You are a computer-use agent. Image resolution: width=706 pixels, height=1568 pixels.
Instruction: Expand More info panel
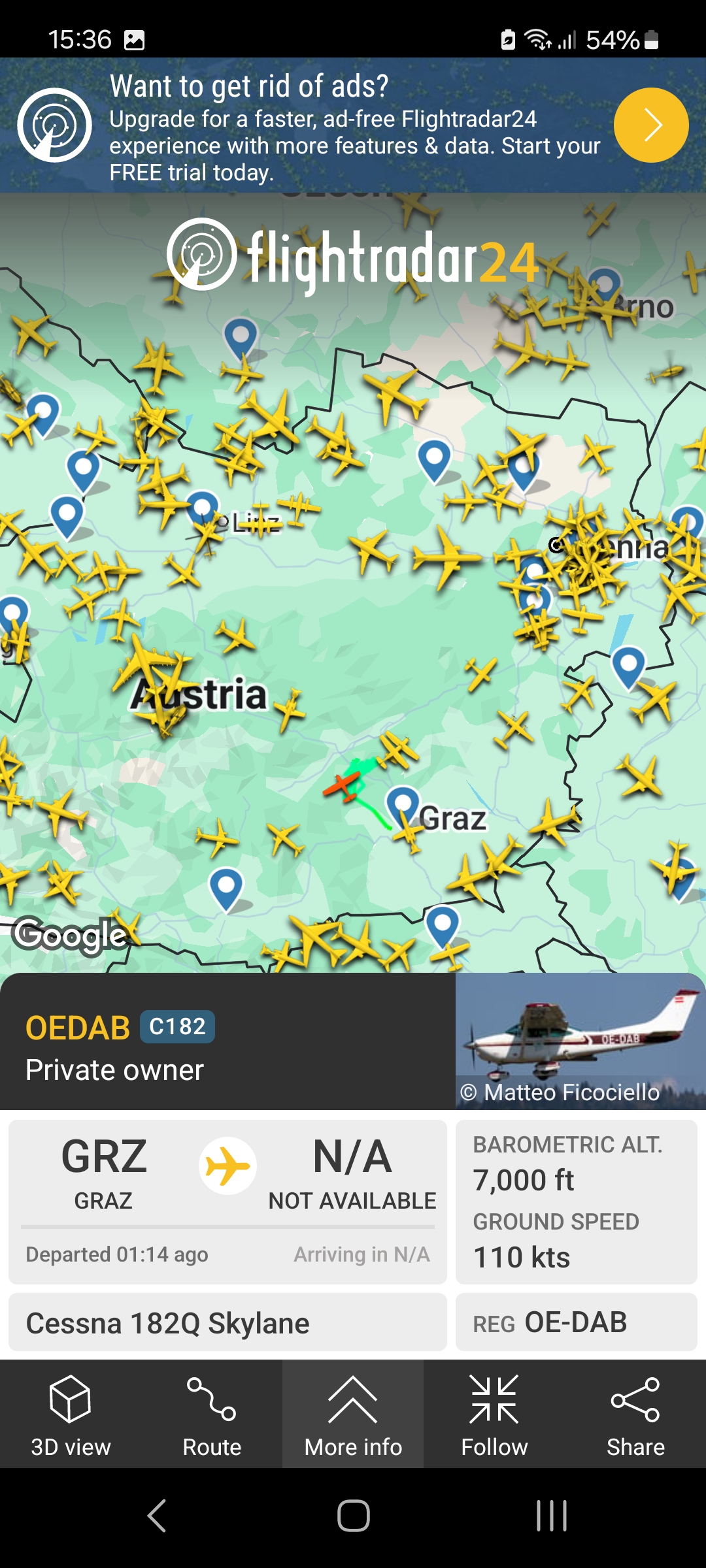[x=353, y=1414]
